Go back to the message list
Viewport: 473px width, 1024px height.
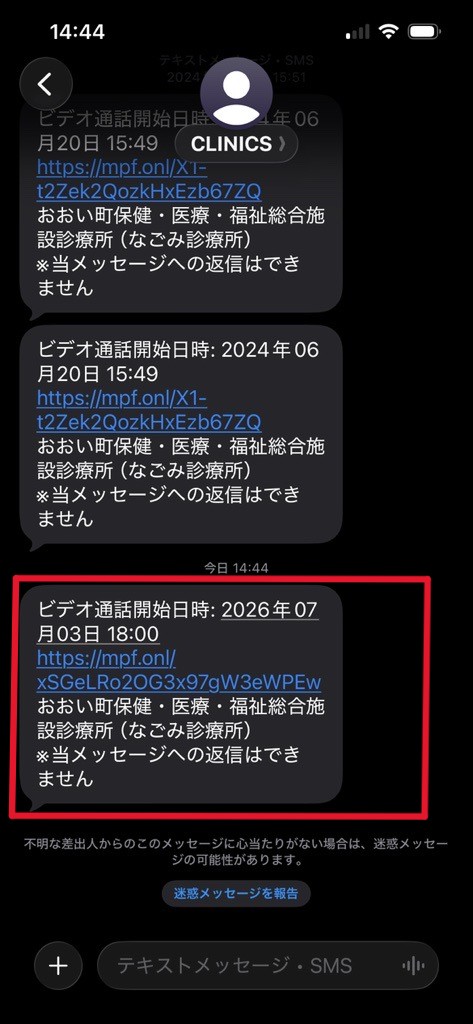pyautogui.click(x=45, y=85)
